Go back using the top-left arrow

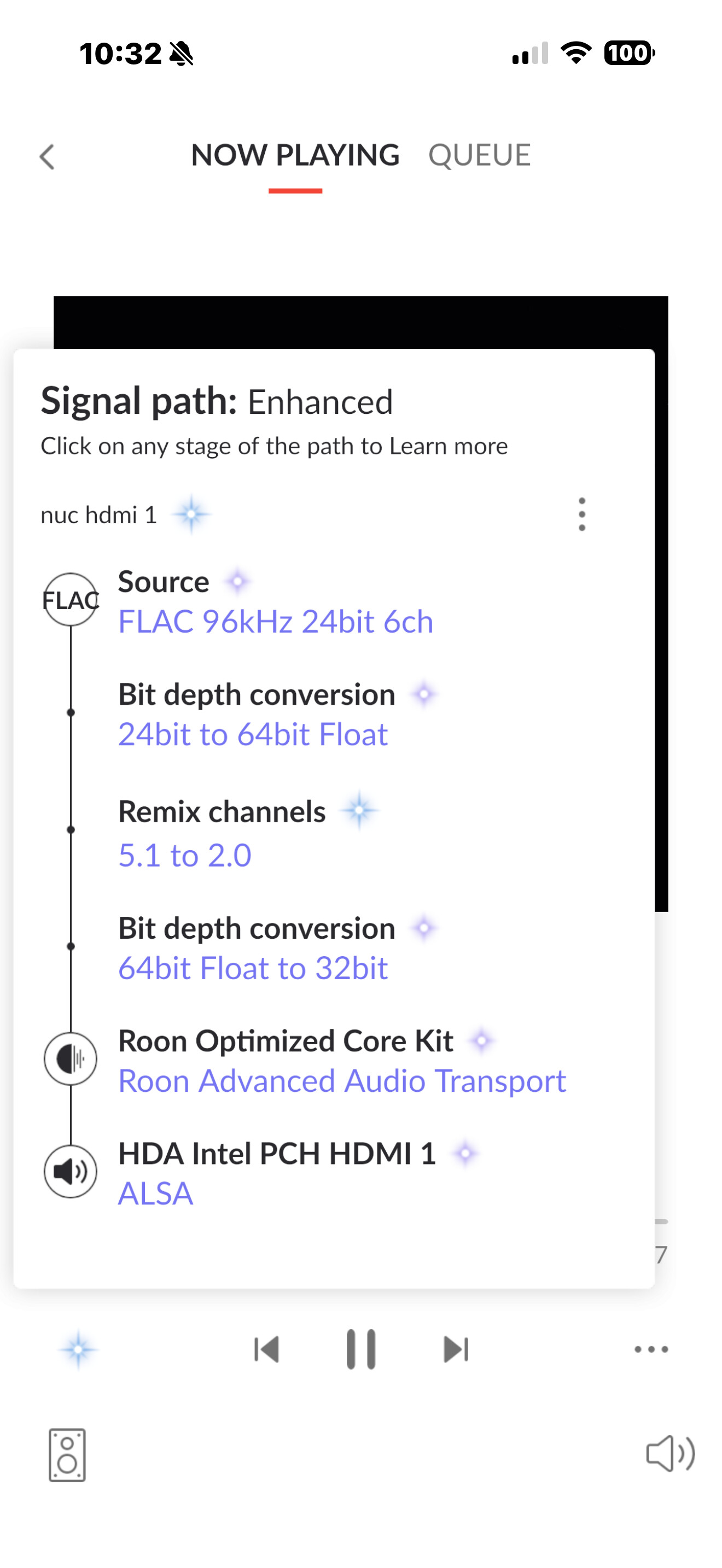(47, 156)
